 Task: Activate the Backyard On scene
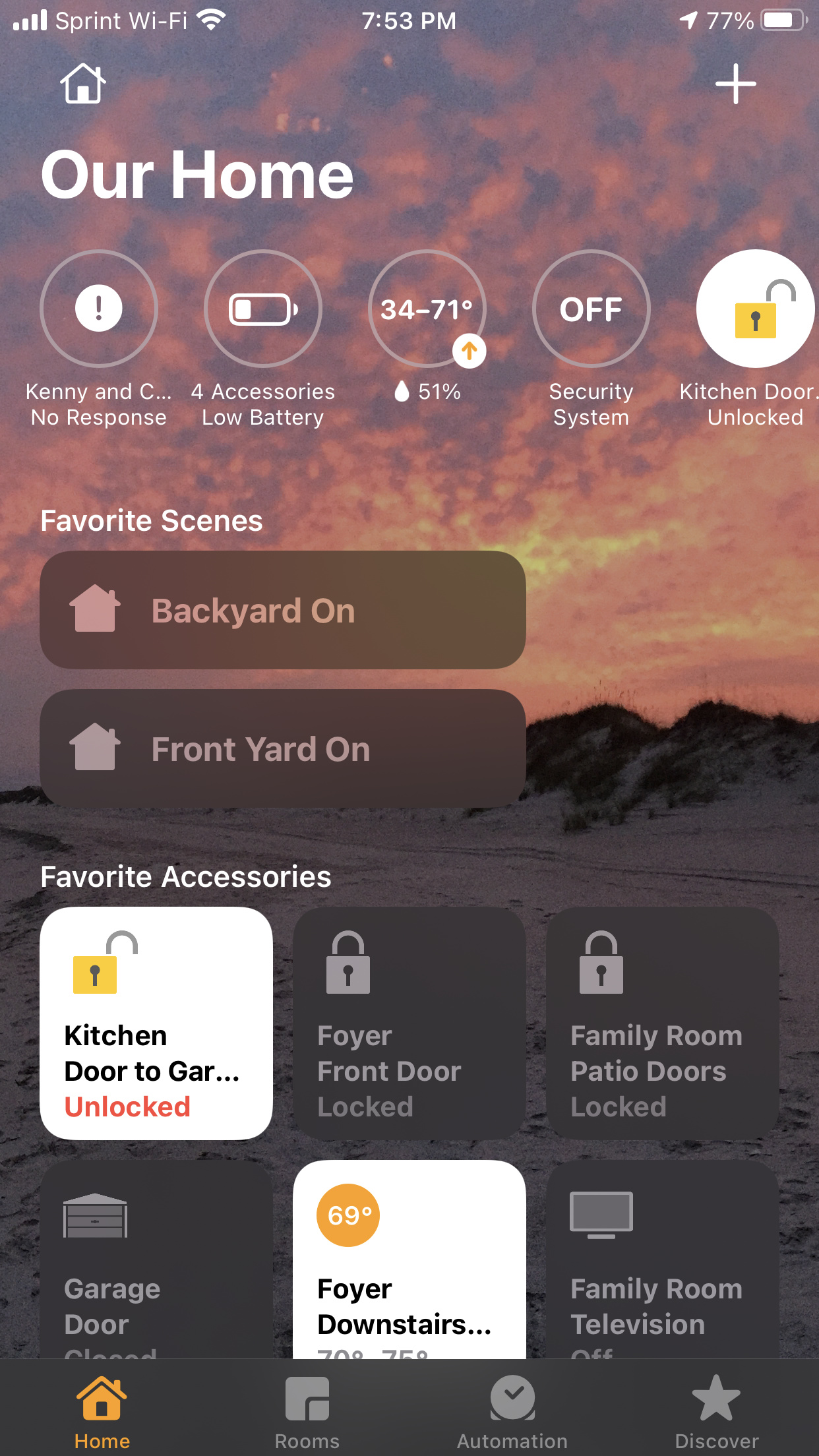click(283, 610)
